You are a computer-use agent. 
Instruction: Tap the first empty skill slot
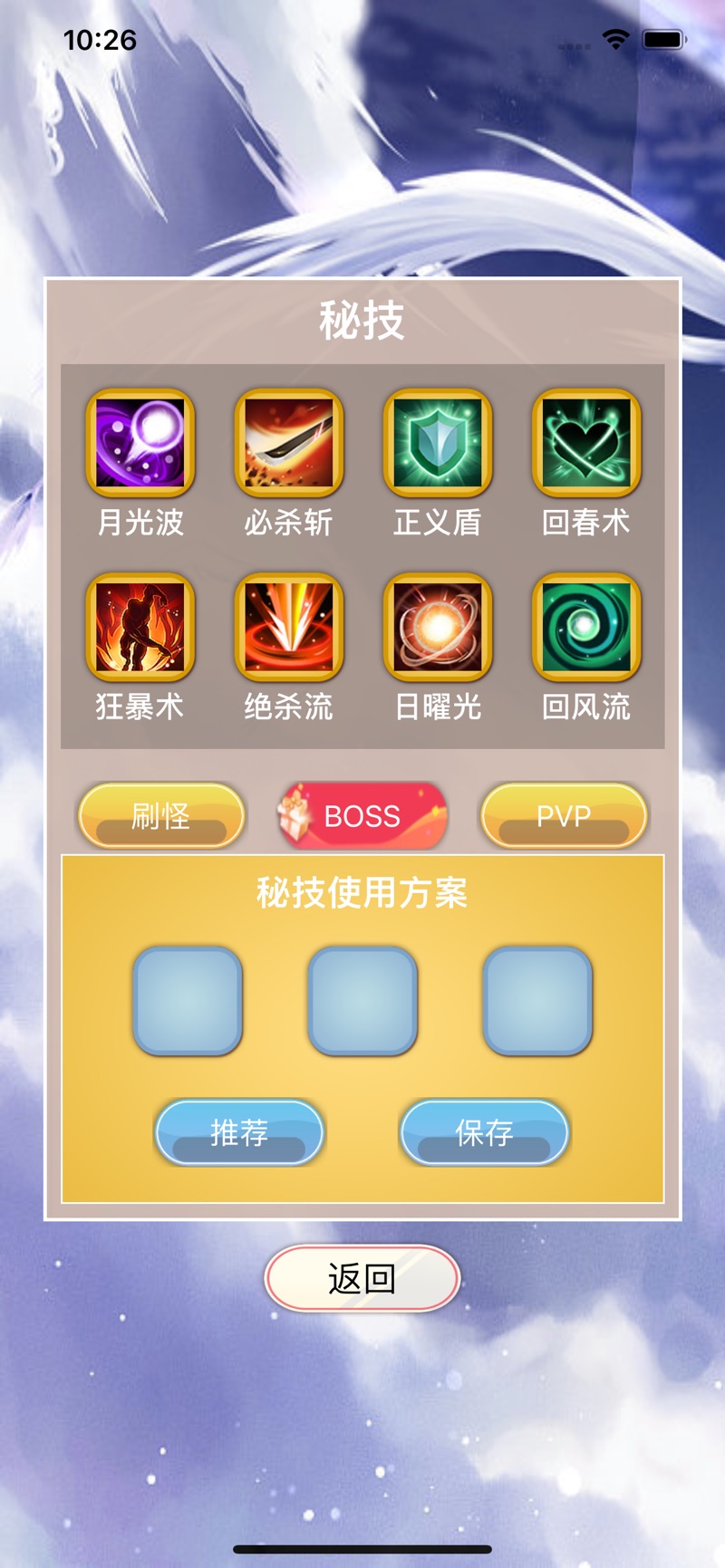[188, 1001]
